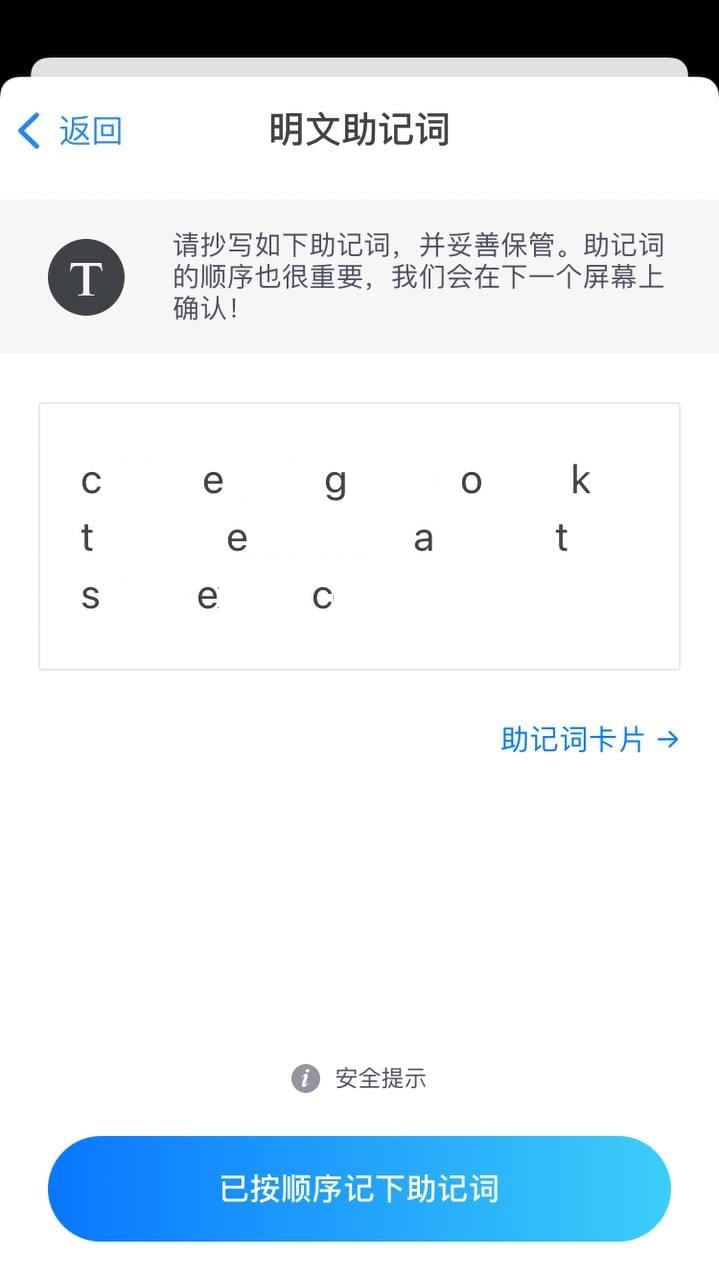Go back using the 返回 button
719x1280 pixels.
(70, 131)
